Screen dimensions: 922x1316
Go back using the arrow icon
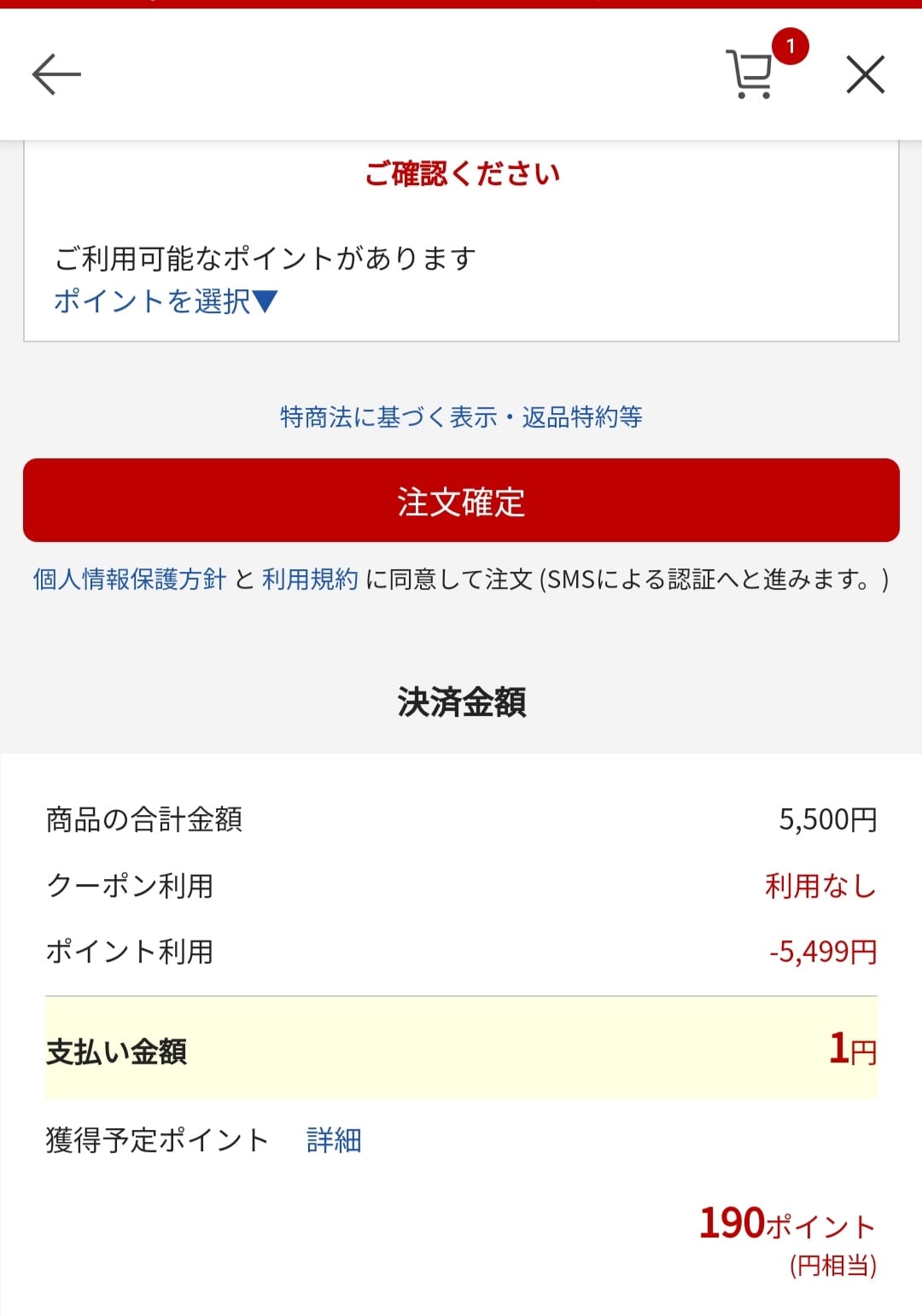coord(56,75)
